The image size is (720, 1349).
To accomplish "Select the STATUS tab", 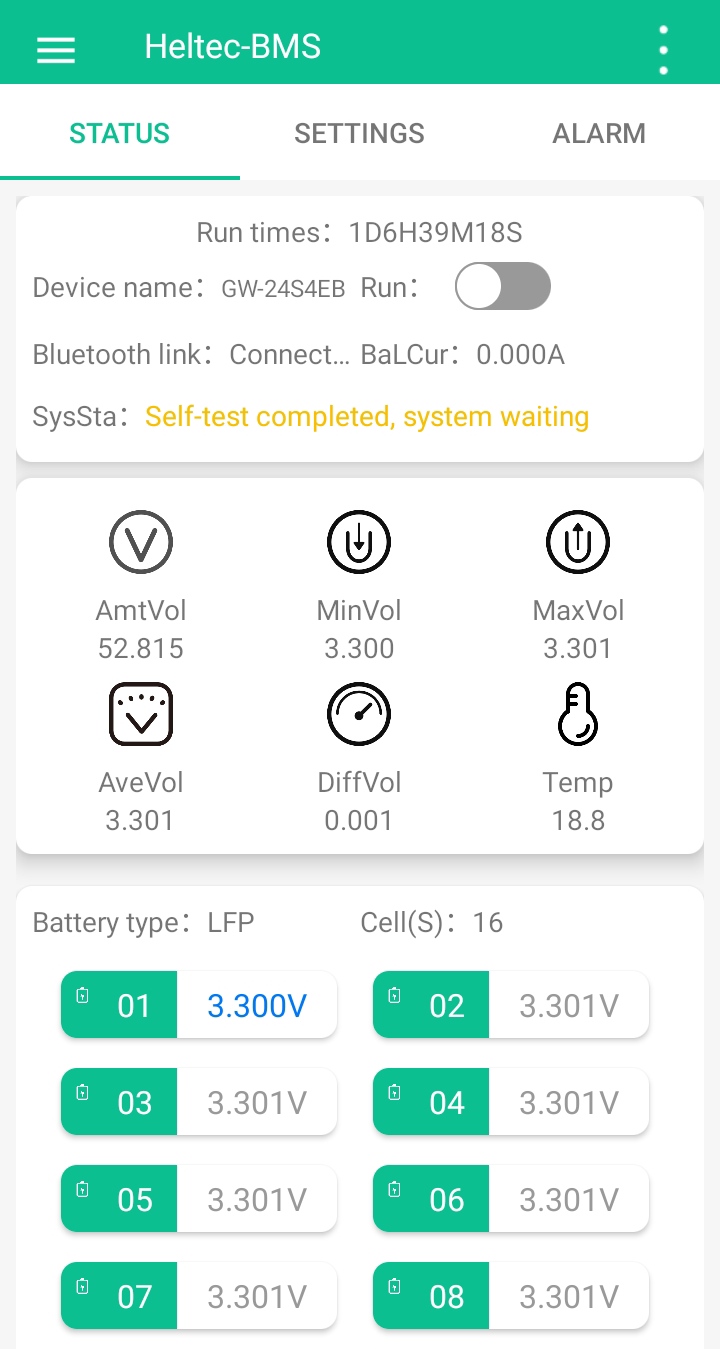I will point(120,134).
